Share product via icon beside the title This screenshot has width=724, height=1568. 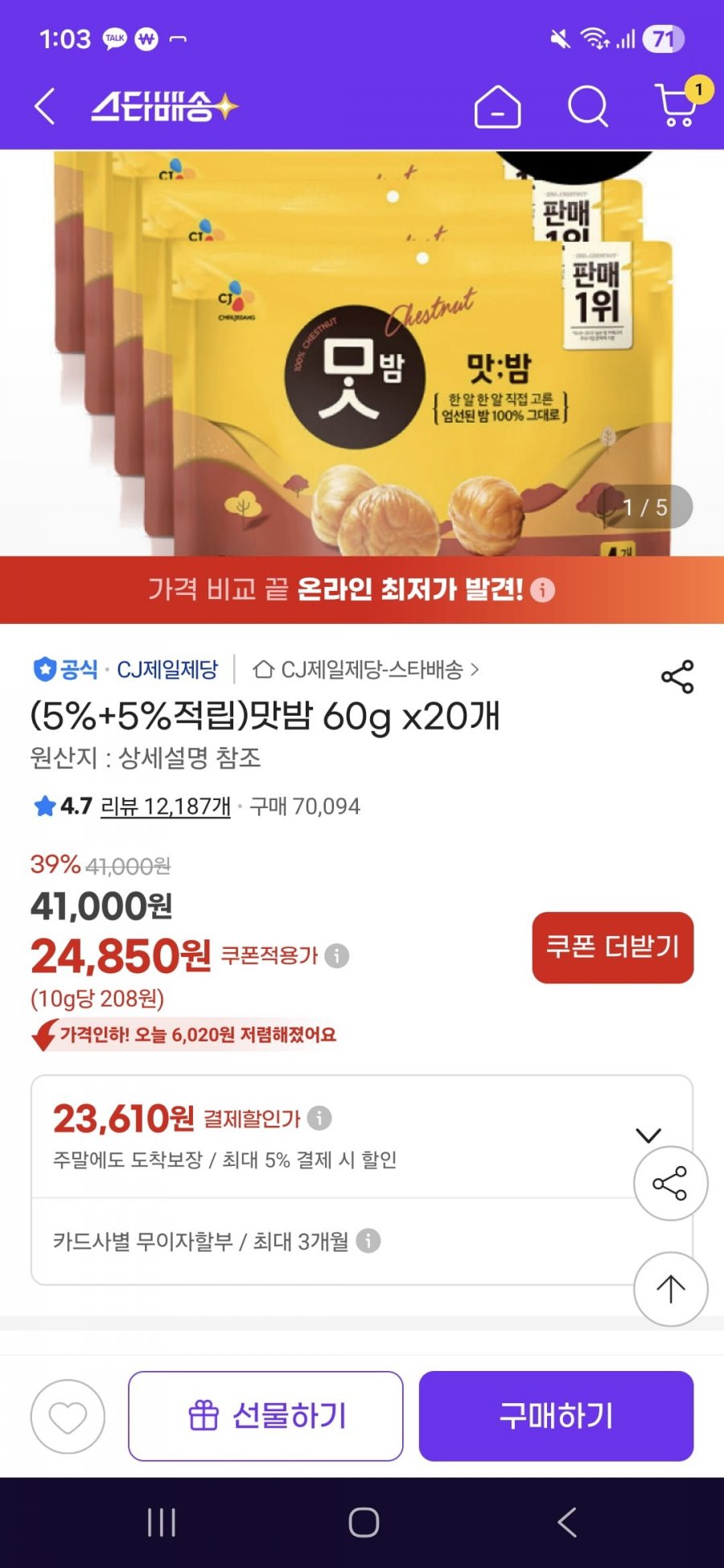point(677,677)
